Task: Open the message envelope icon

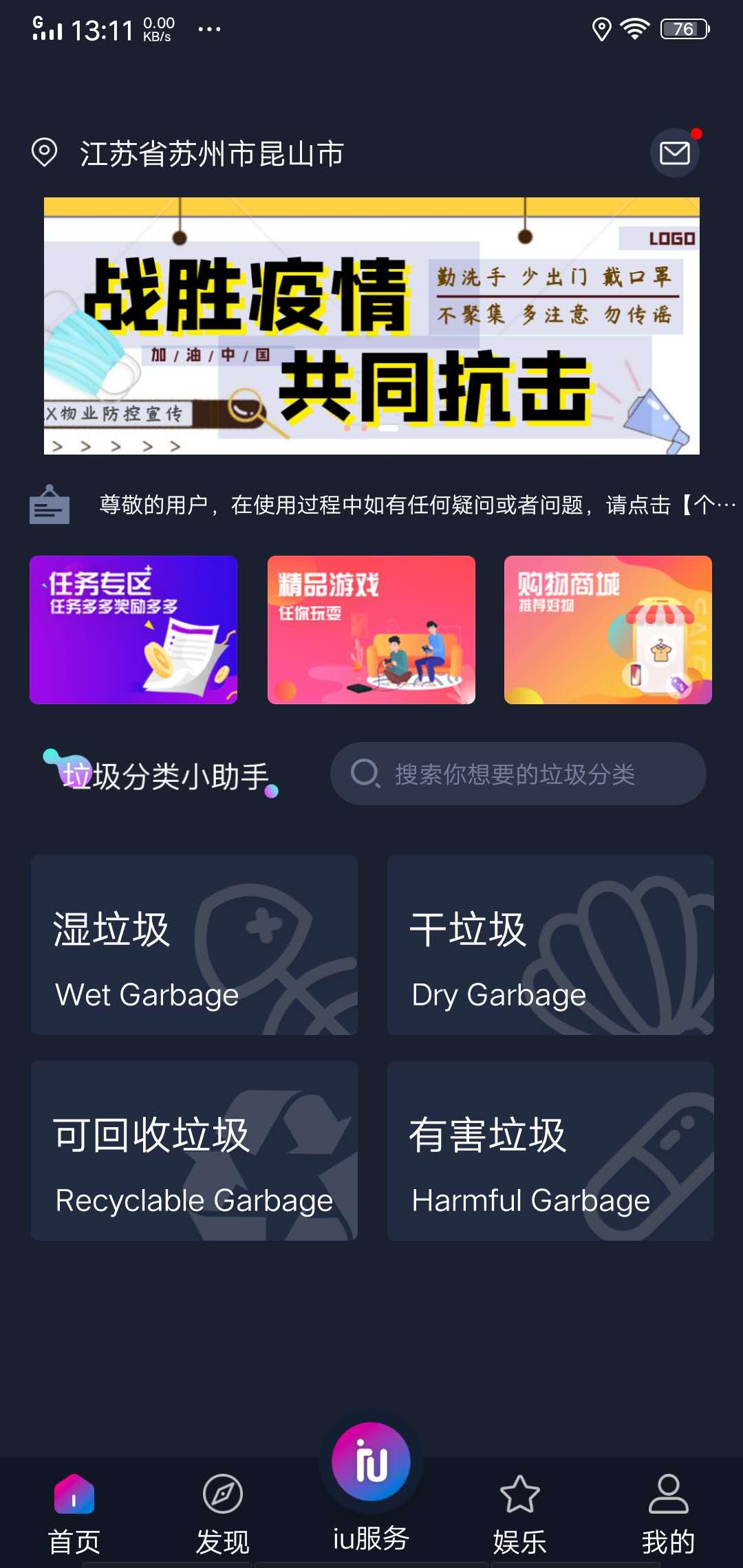Action: click(x=674, y=152)
